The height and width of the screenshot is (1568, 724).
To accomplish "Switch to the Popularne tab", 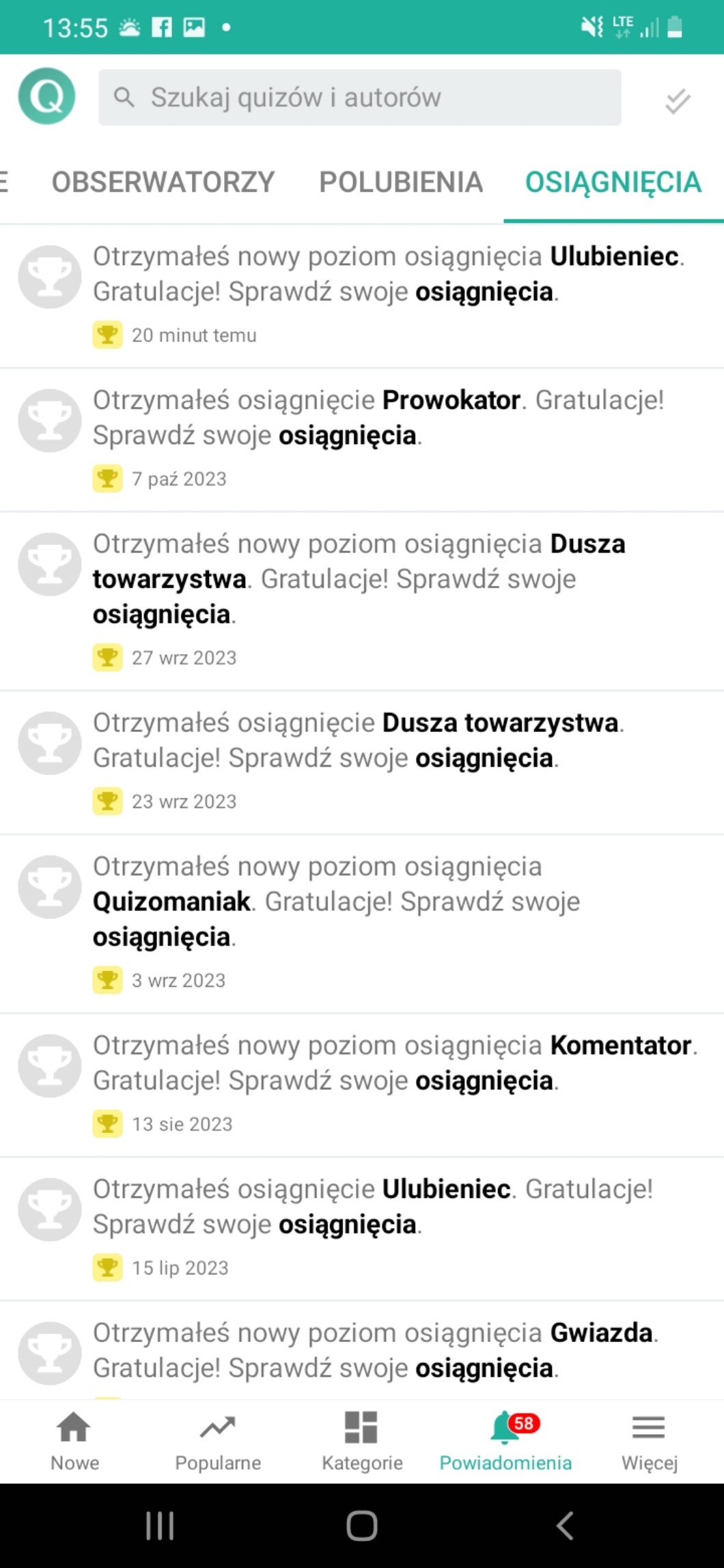I will point(218,1441).
